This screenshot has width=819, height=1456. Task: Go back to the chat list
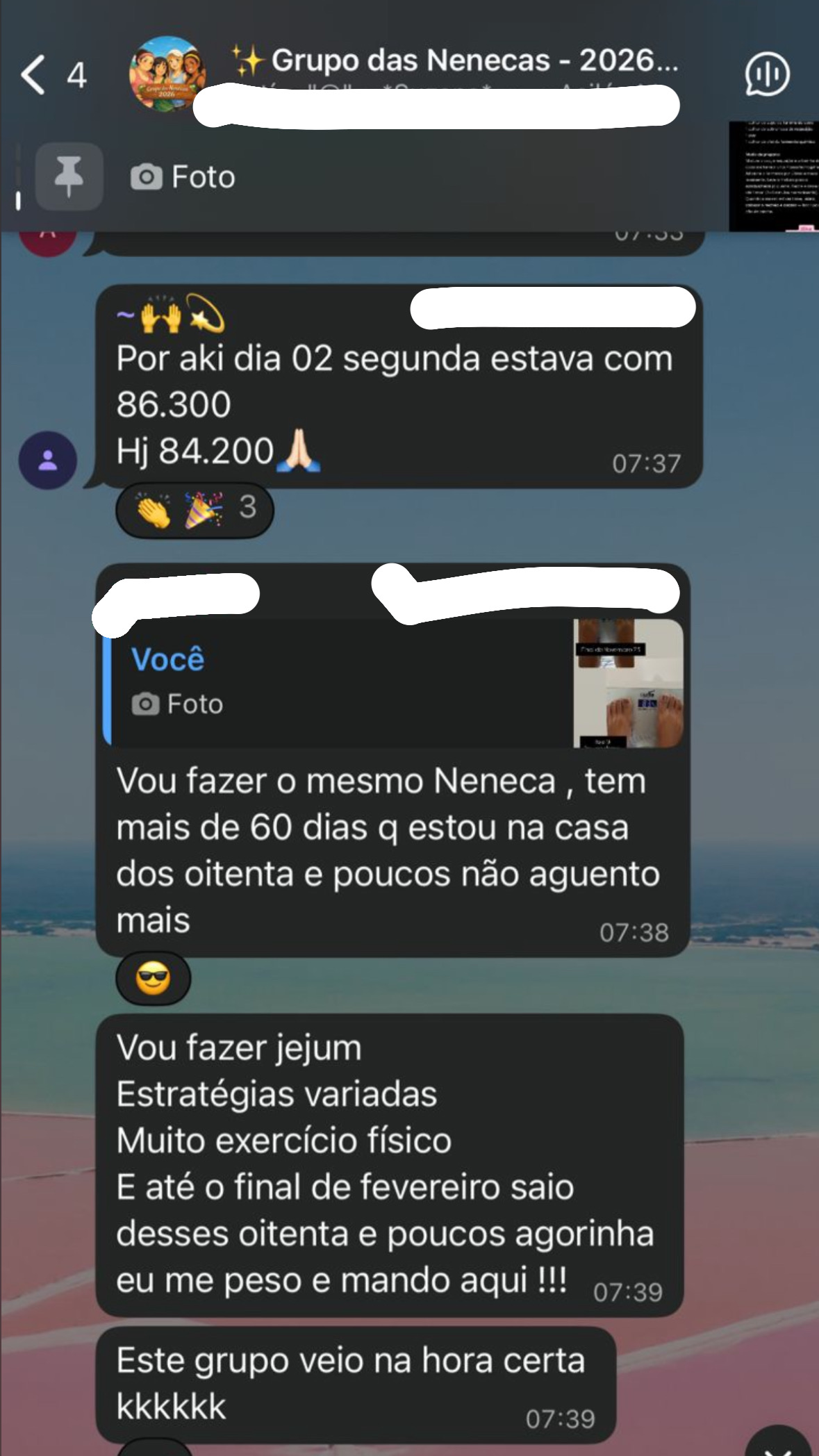coord(33,74)
